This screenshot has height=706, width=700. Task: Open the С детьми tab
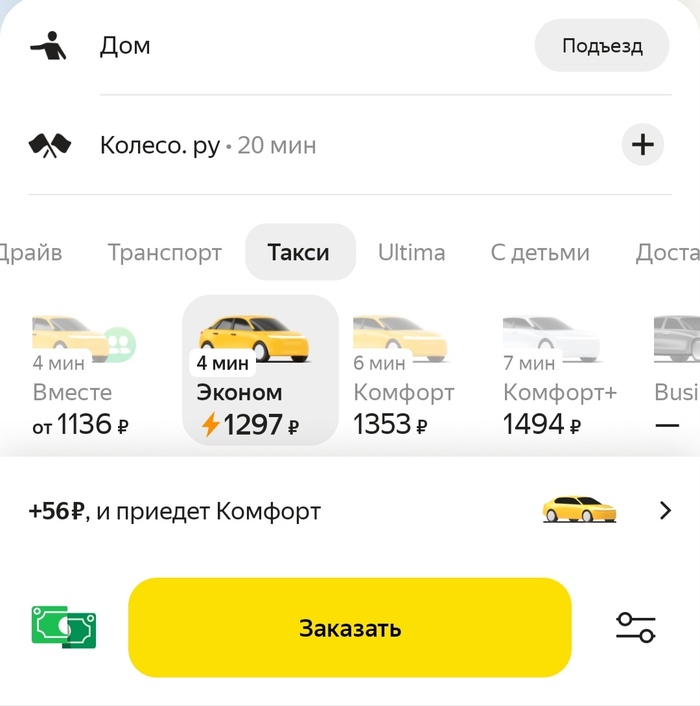point(540,252)
